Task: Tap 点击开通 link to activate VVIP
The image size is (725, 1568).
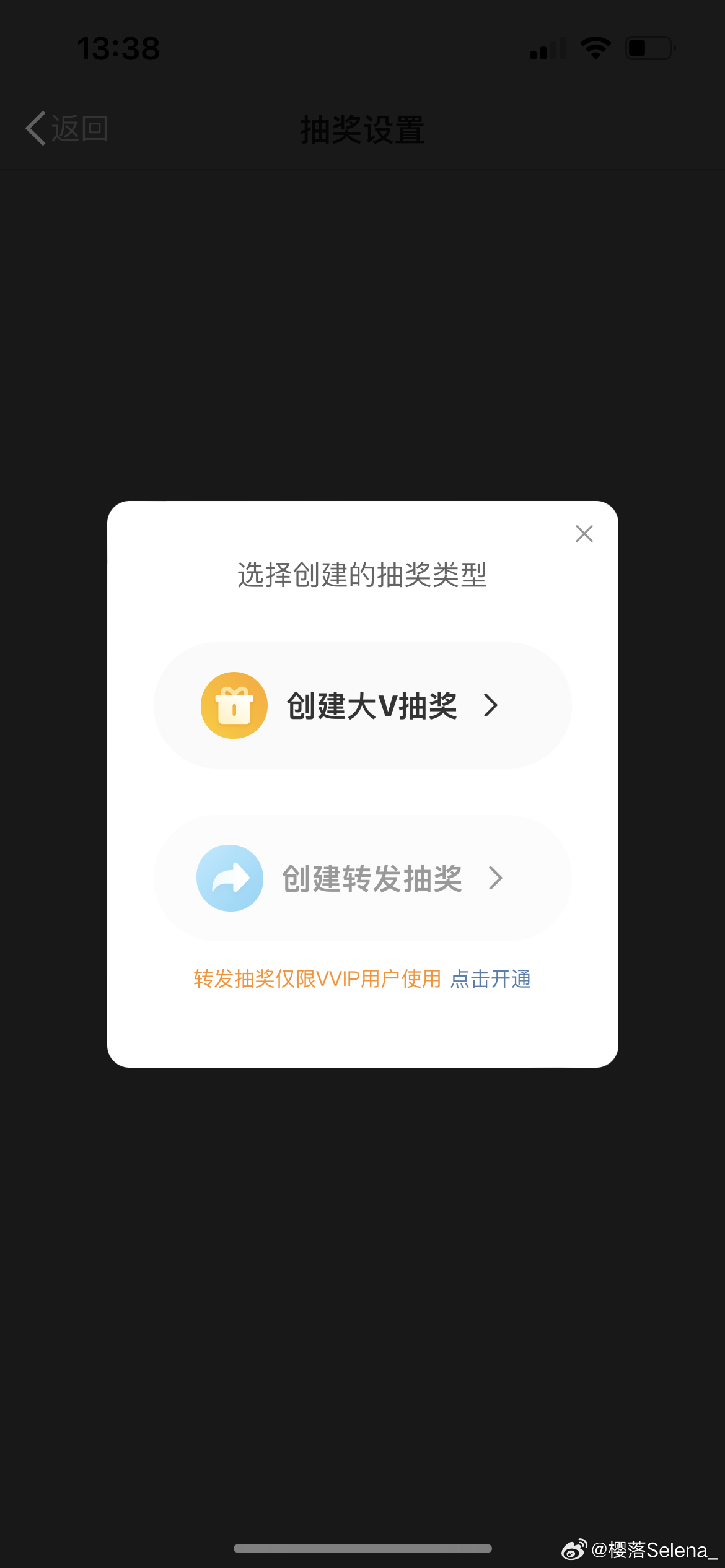Action: pos(490,979)
